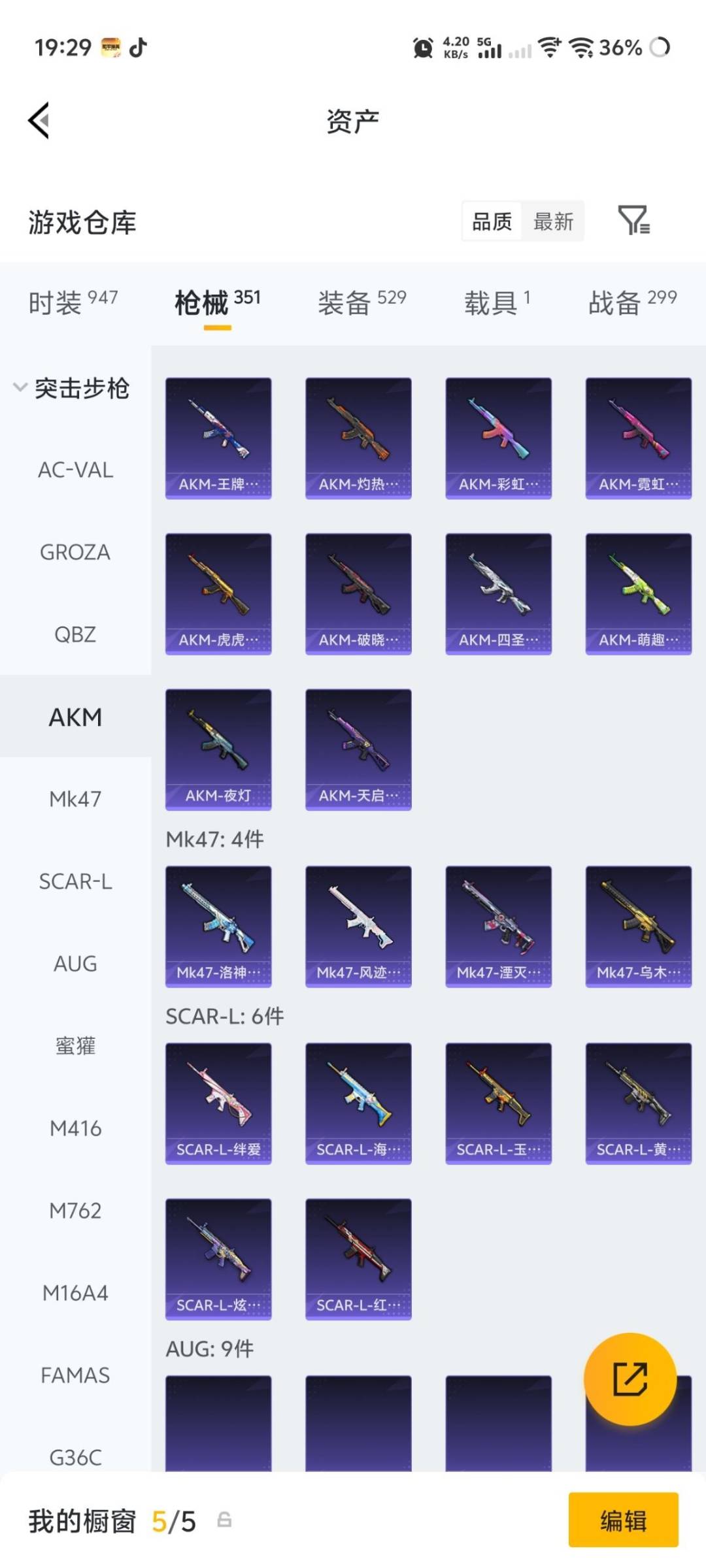Screen dimensions: 706x1568
Task: Open the AKM-王牌 skin tile
Action: pos(218,438)
